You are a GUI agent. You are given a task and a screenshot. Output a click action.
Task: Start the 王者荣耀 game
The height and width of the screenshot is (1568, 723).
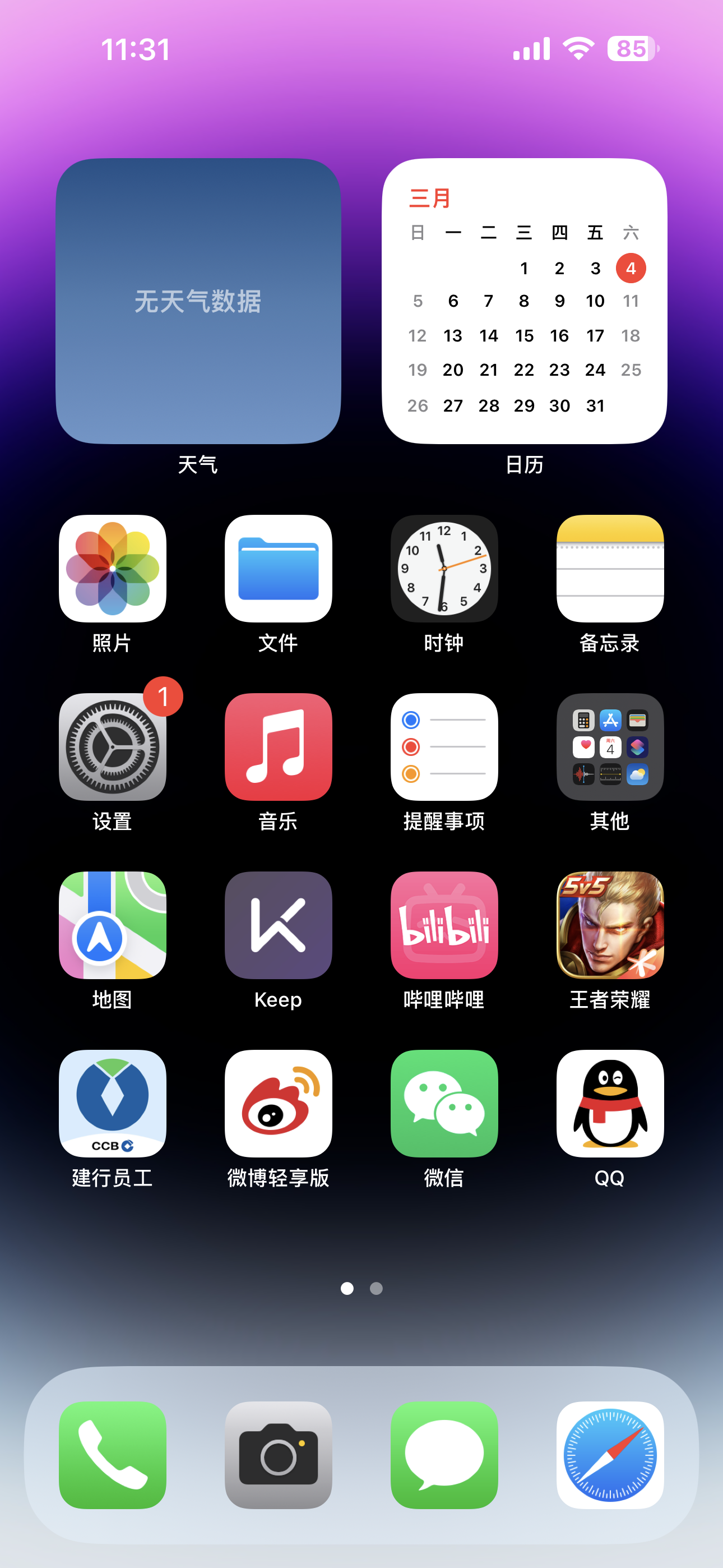coord(610,925)
